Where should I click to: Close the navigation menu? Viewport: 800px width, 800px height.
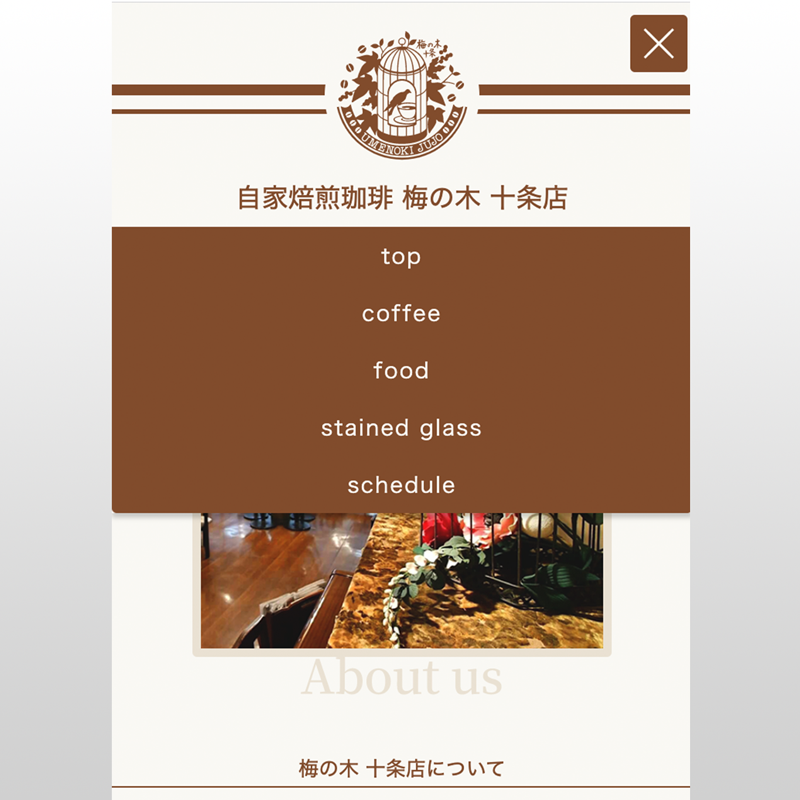pyautogui.click(x=658, y=44)
